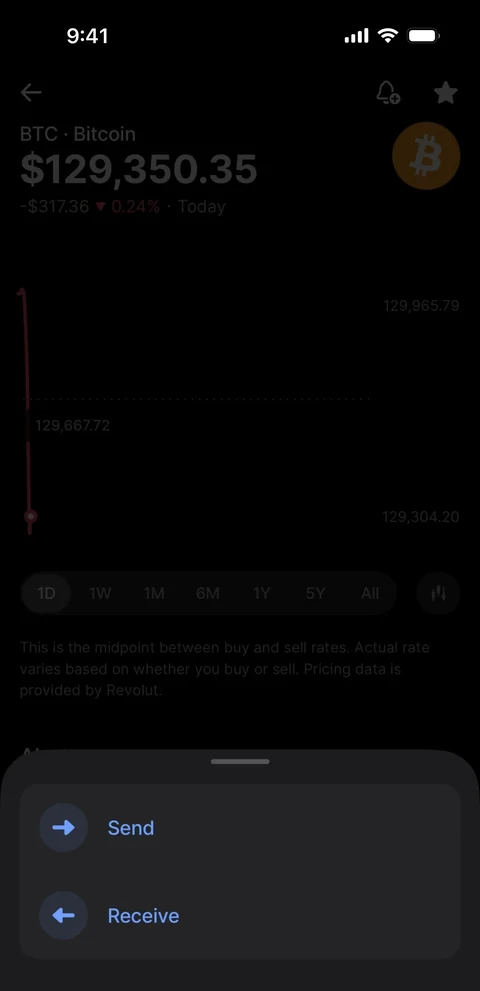Add a price alert via the bell icon
480x991 pixels.
coord(388,93)
